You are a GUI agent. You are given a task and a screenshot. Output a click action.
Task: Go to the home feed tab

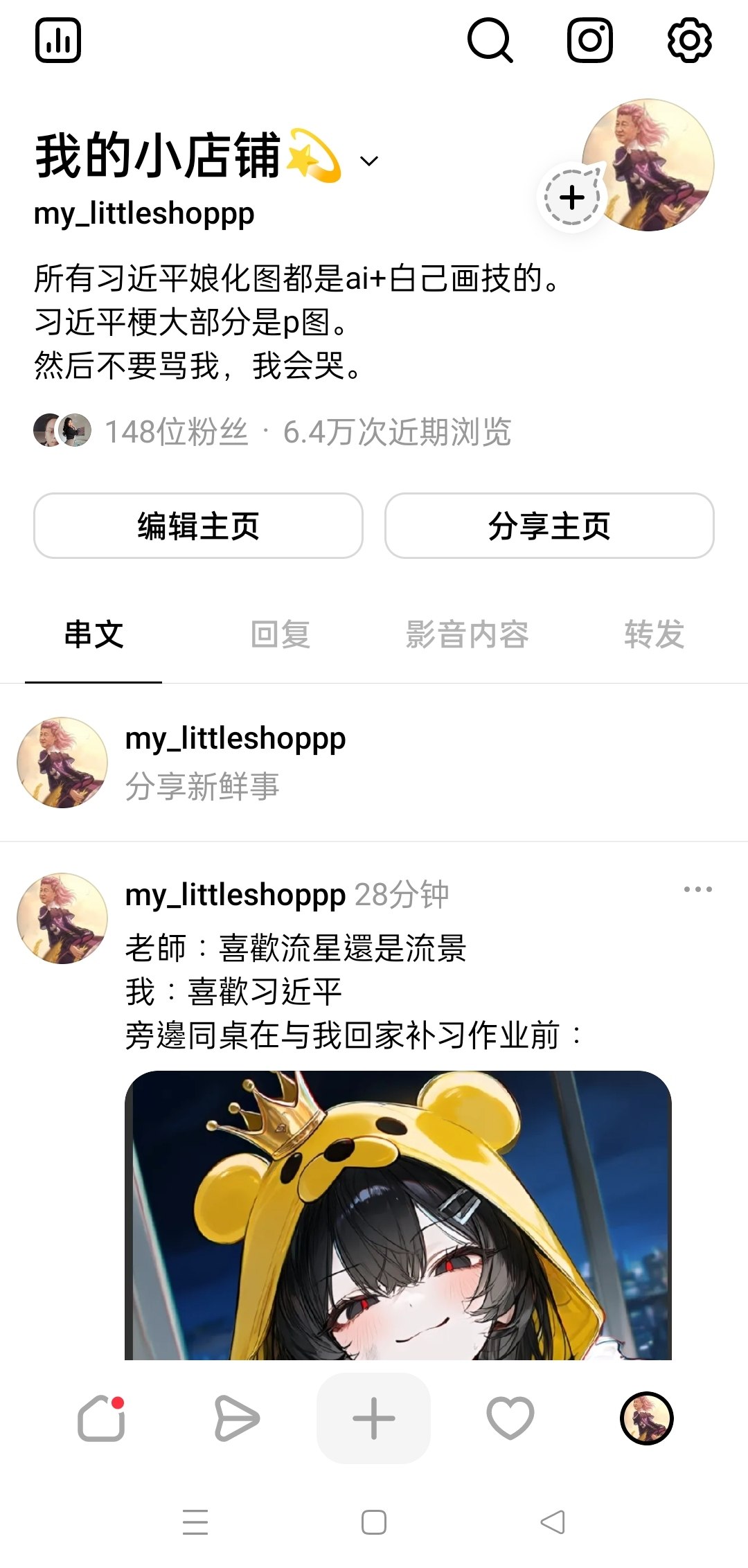click(101, 1418)
